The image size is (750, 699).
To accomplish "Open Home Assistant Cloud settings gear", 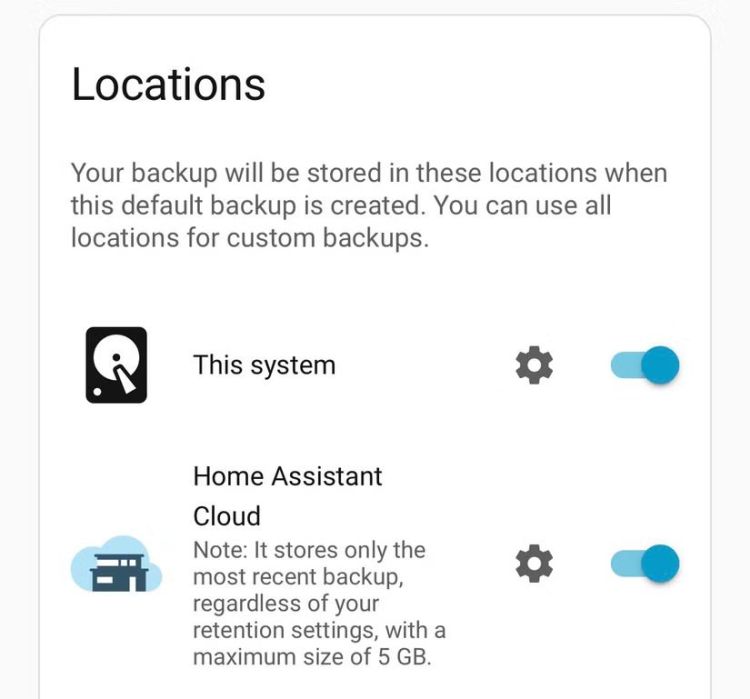I will pyautogui.click(x=534, y=564).
